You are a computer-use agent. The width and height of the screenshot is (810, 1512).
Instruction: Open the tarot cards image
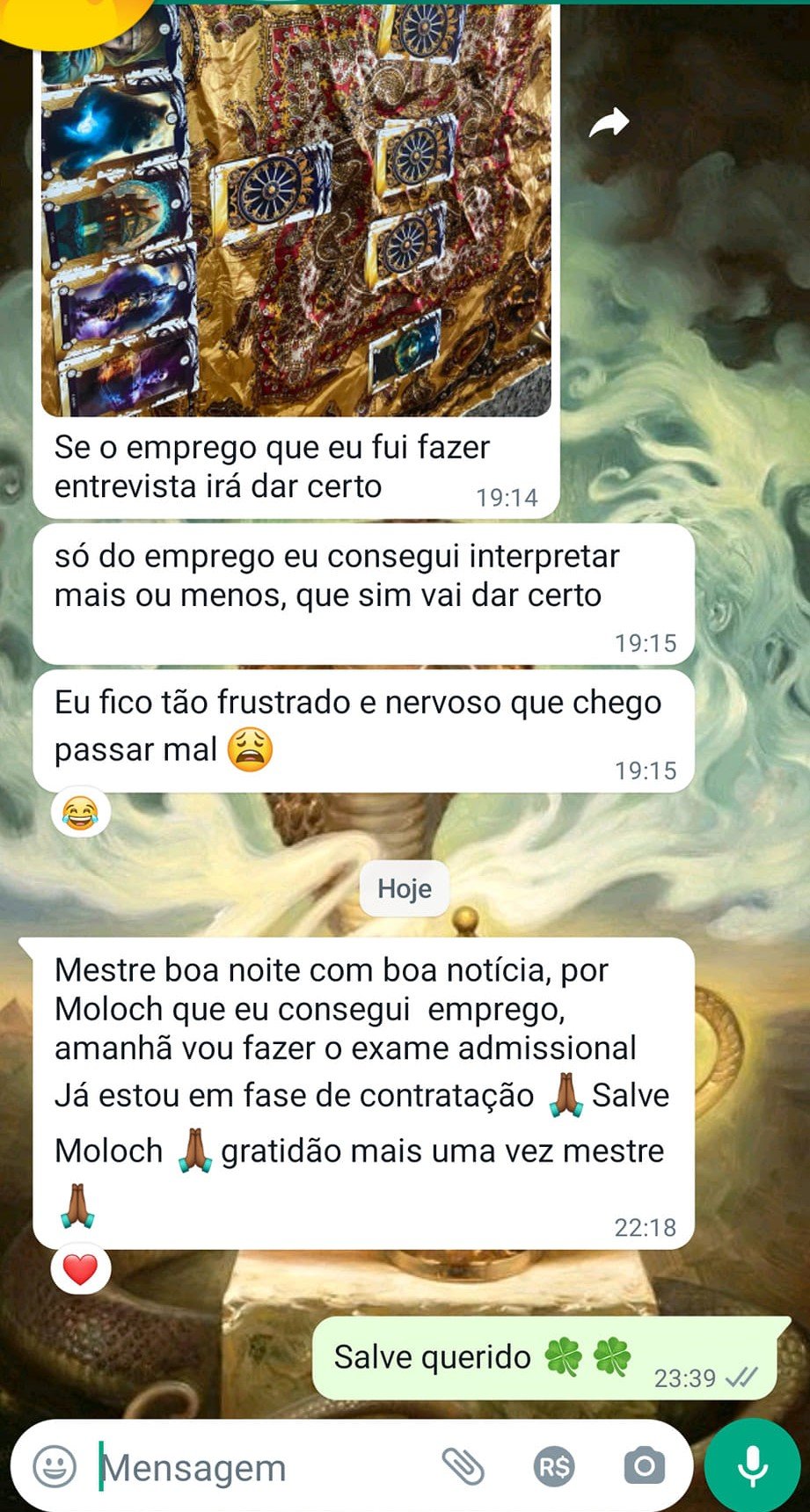296,211
